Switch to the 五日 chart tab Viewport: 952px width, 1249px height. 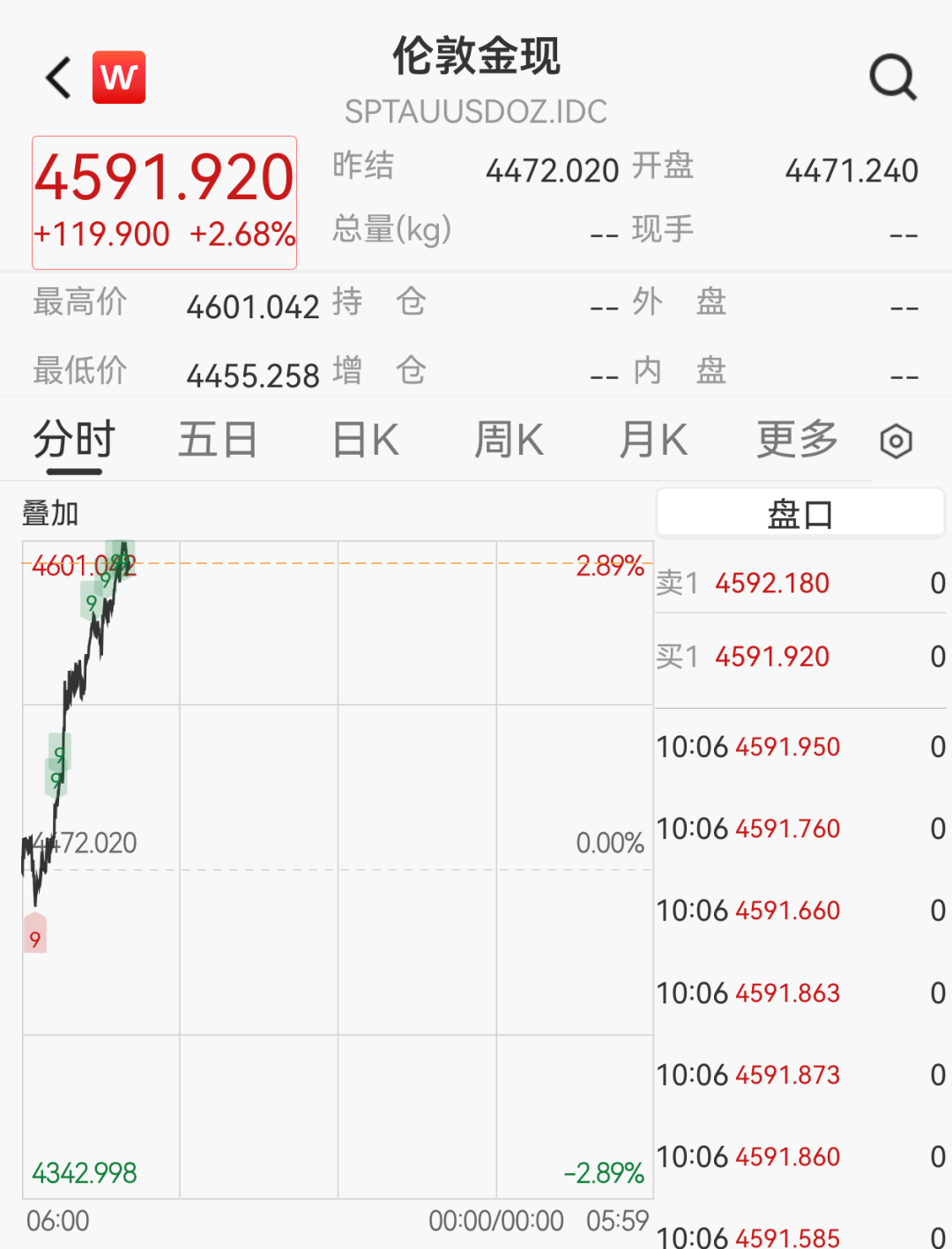218,439
